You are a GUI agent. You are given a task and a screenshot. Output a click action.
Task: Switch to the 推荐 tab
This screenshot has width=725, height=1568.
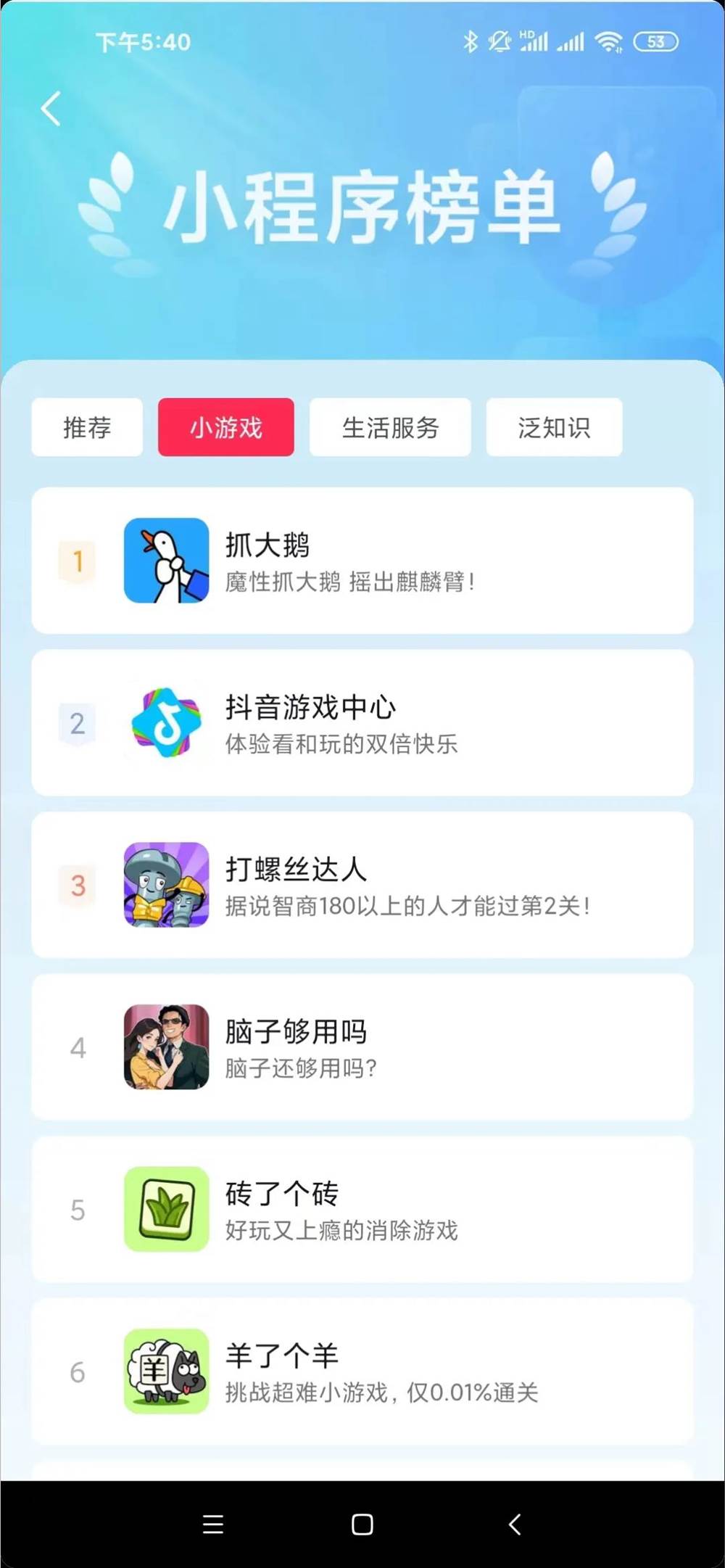(87, 428)
